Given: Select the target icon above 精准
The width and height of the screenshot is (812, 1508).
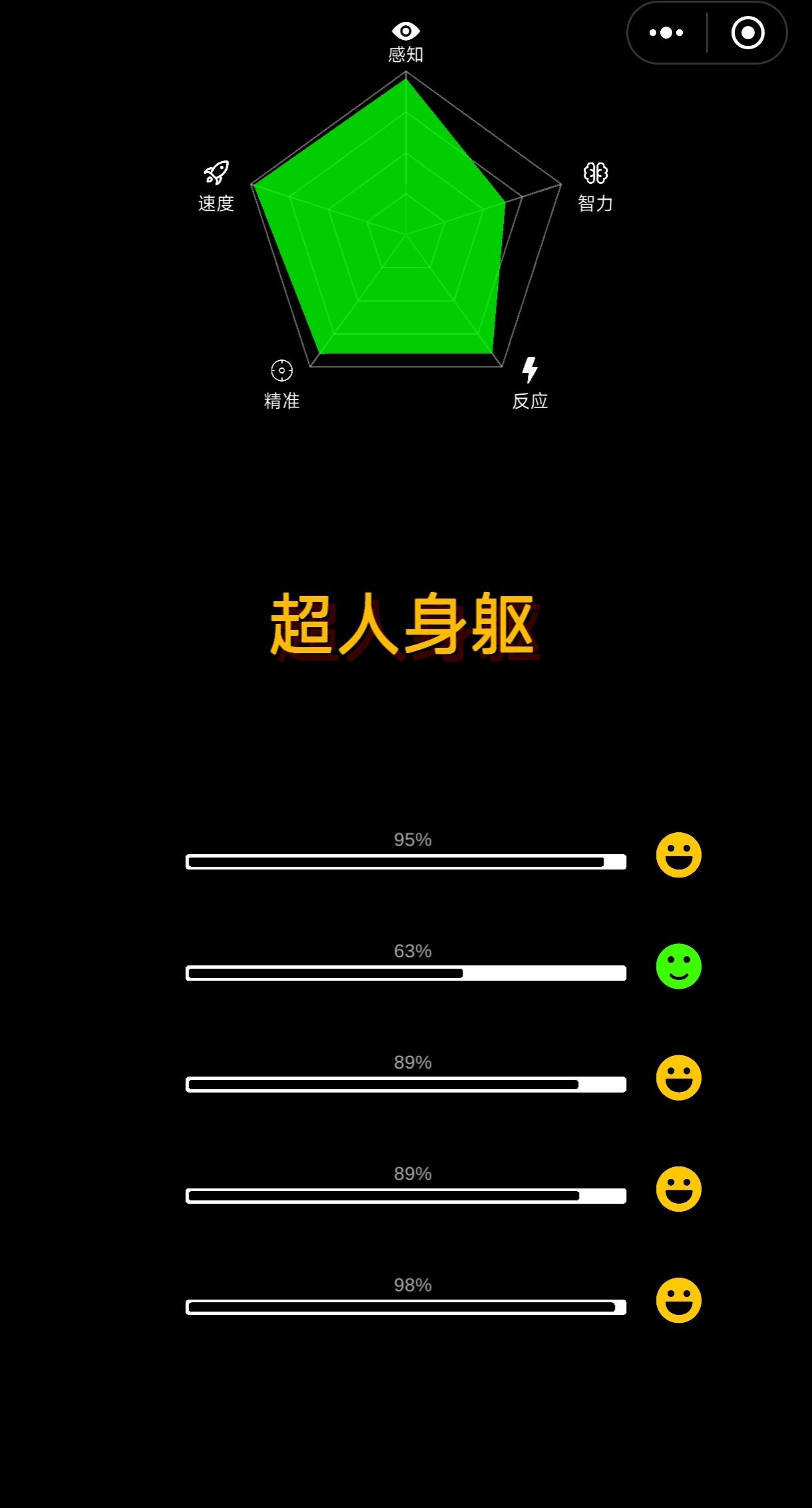Looking at the screenshot, I should [x=281, y=370].
